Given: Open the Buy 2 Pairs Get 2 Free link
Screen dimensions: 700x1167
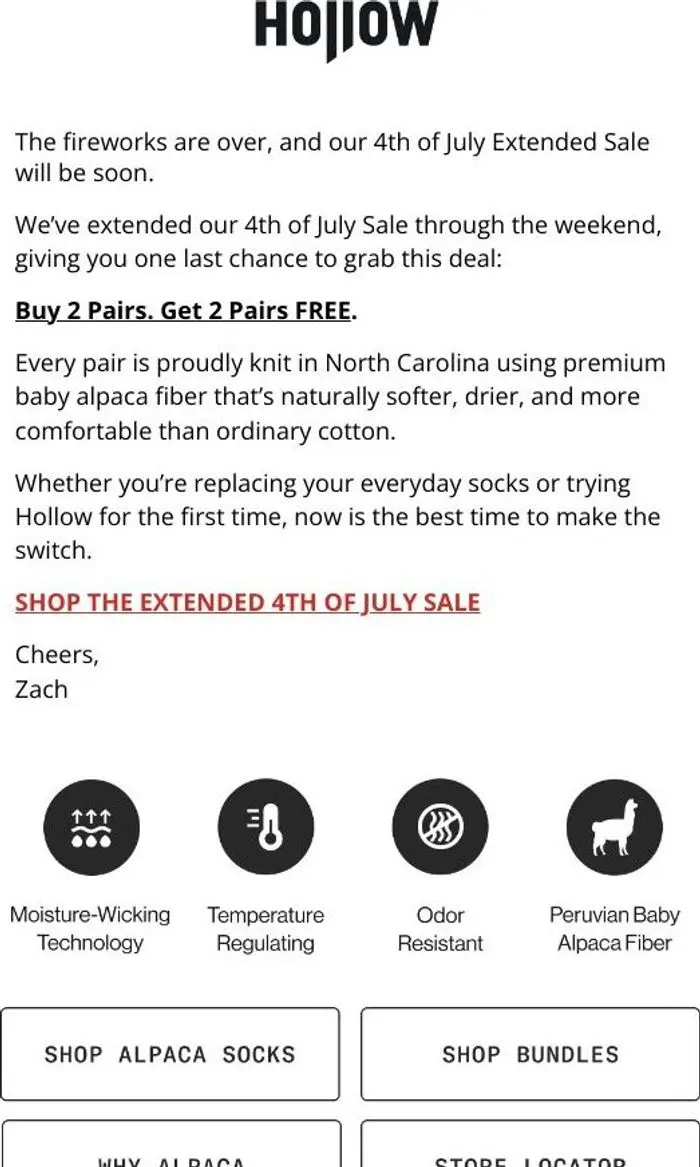Looking at the screenshot, I should [182, 310].
